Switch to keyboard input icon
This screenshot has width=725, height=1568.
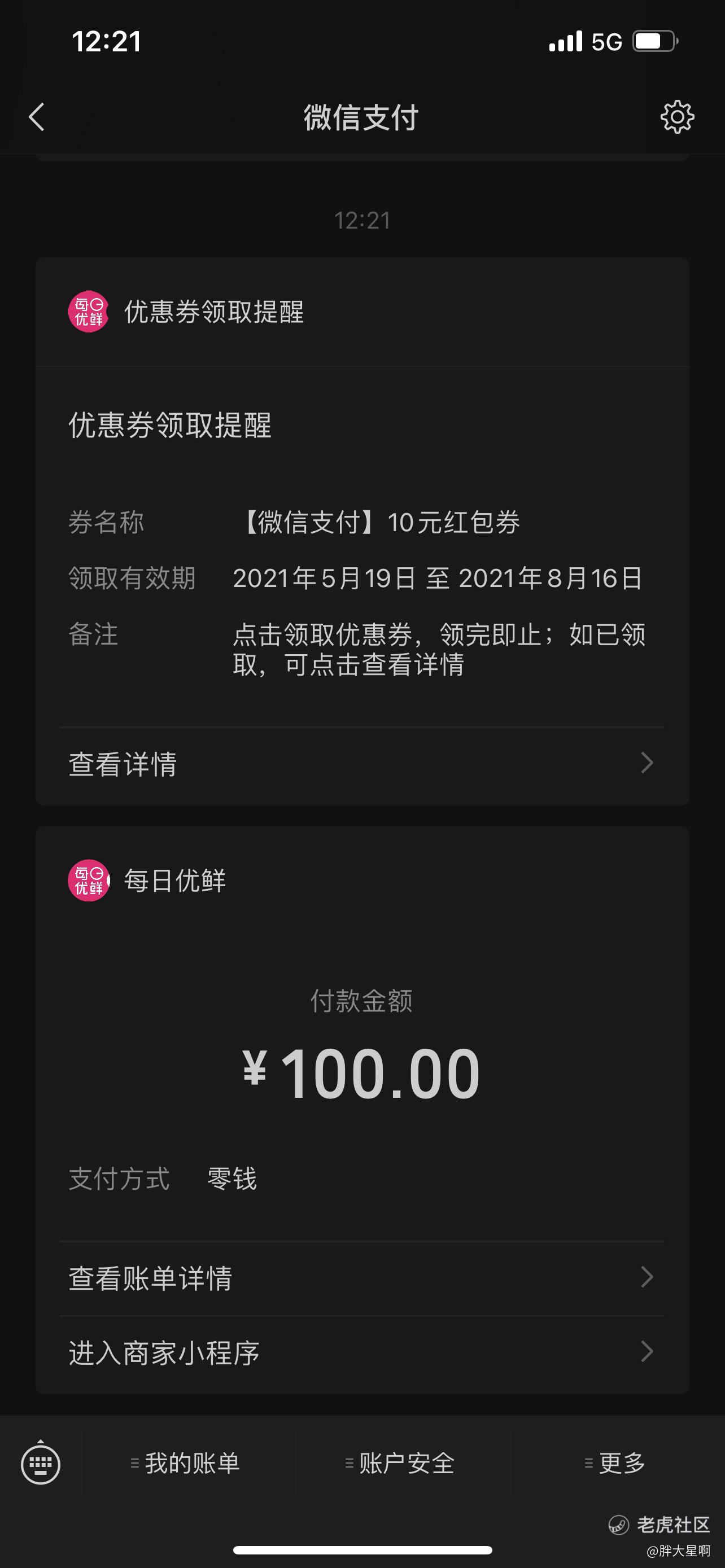(41, 1464)
